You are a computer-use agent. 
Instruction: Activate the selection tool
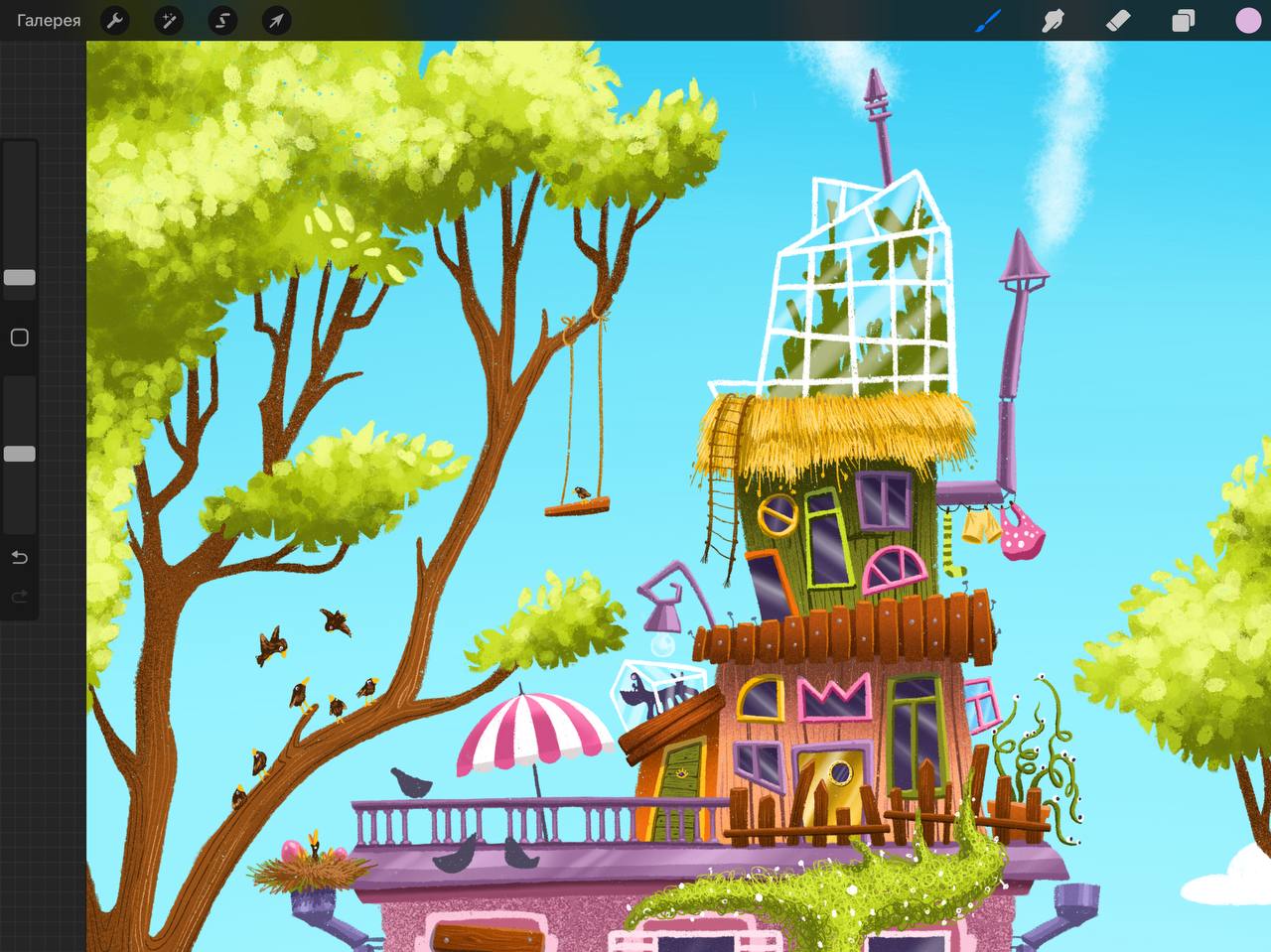point(222,20)
